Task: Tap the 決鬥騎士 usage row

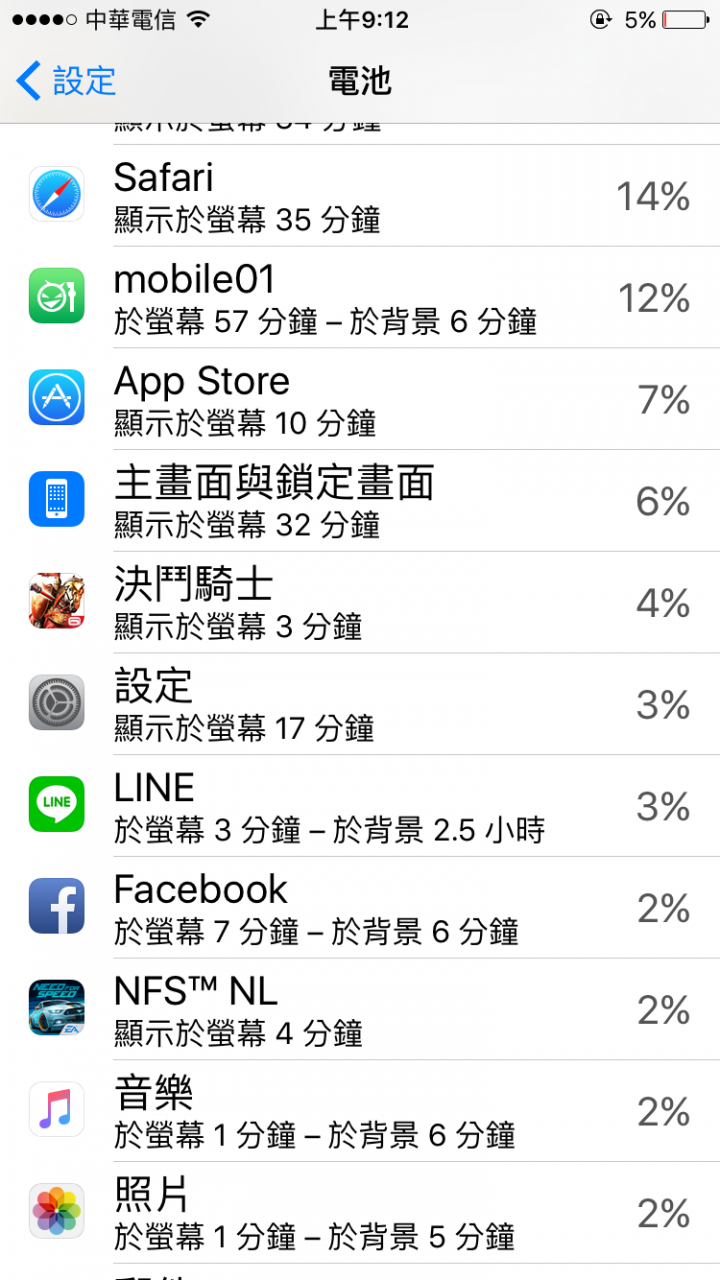Action: coord(360,603)
